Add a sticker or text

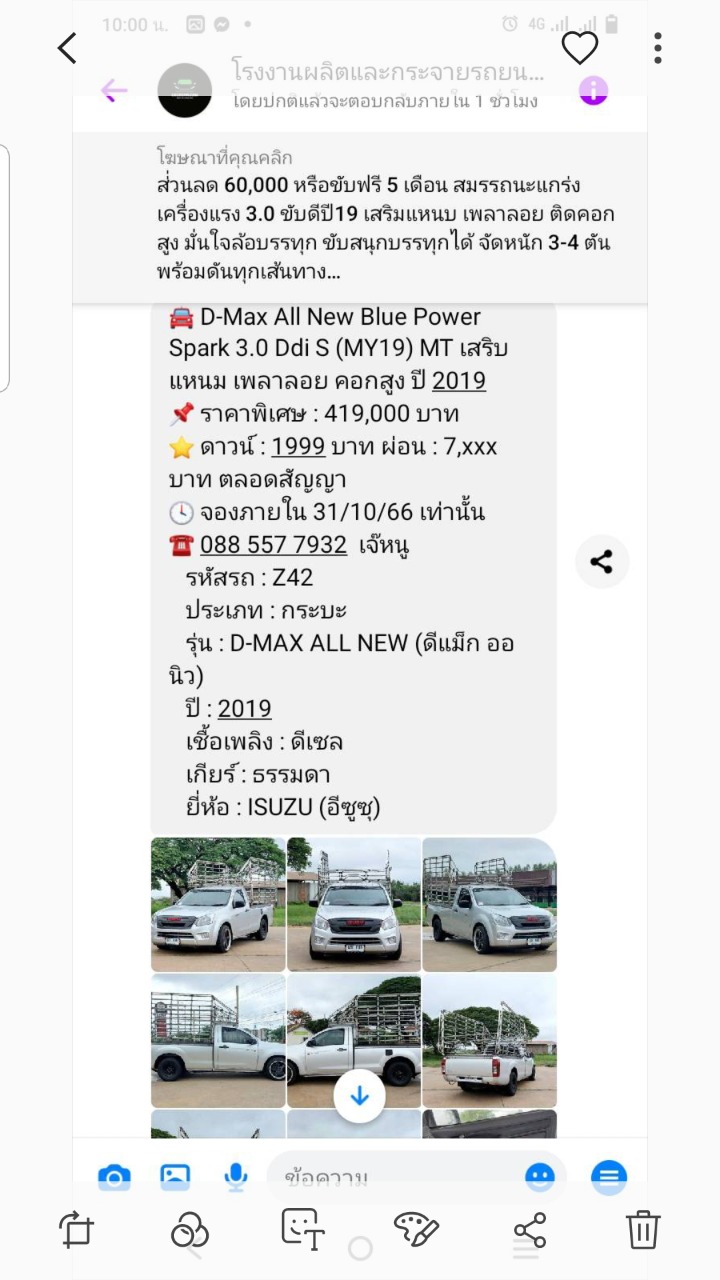click(302, 1229)
